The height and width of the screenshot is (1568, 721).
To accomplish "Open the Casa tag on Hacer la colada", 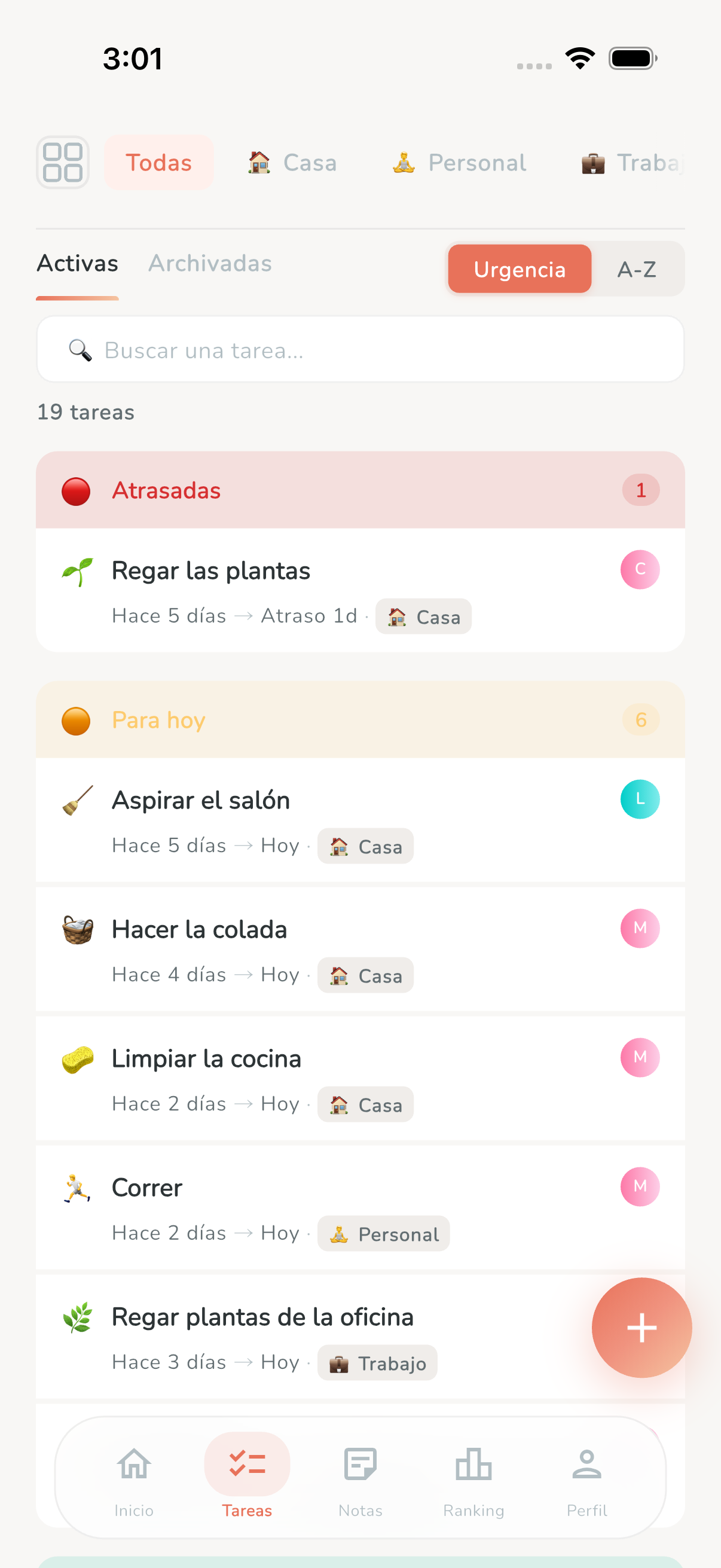I will pyautogui.click(x=365, y=975).
